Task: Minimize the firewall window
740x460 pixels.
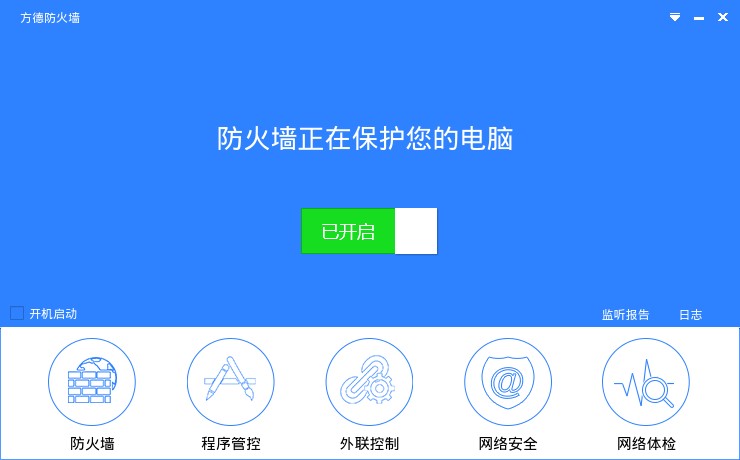Action: pyautogui.click(x=699, y=17)
